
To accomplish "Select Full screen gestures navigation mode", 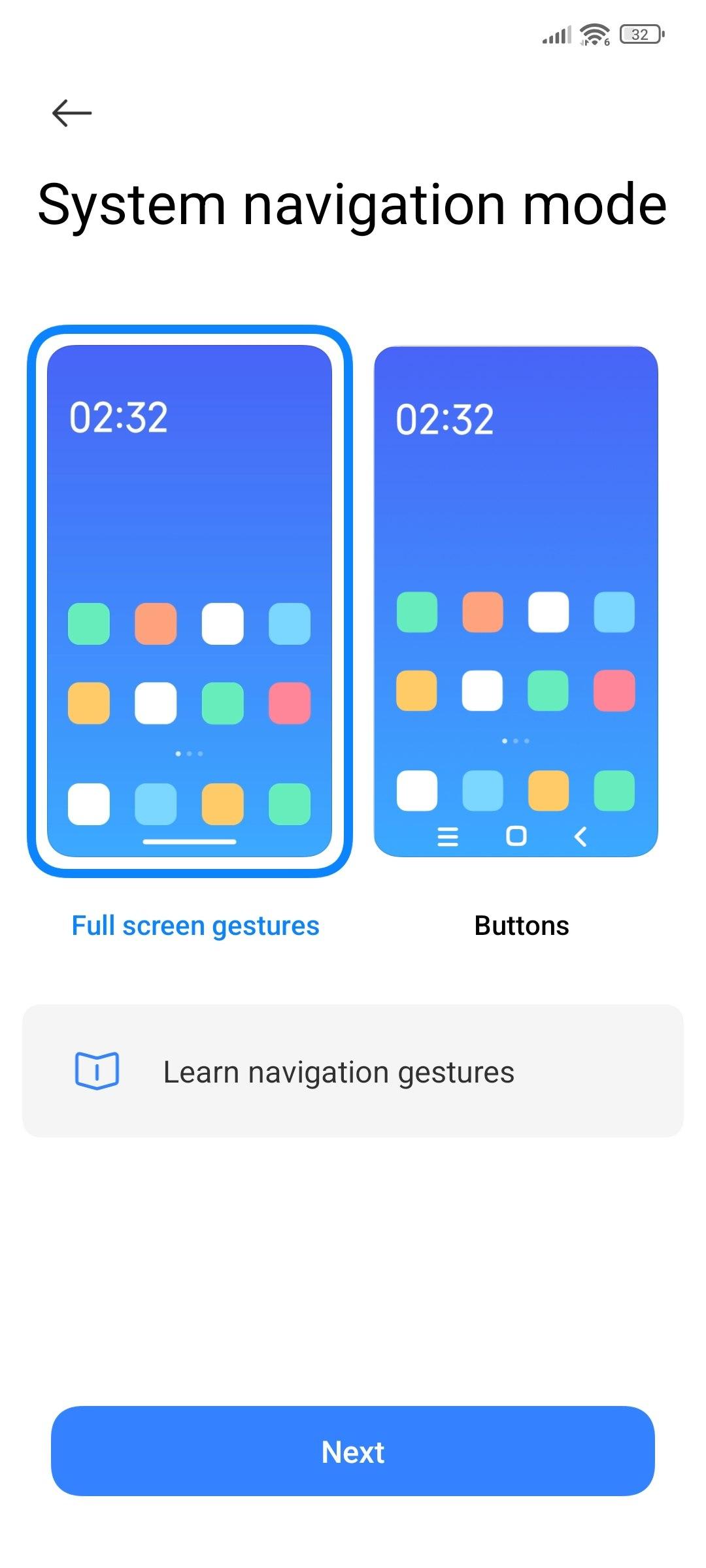I will [x=190, y=601].
